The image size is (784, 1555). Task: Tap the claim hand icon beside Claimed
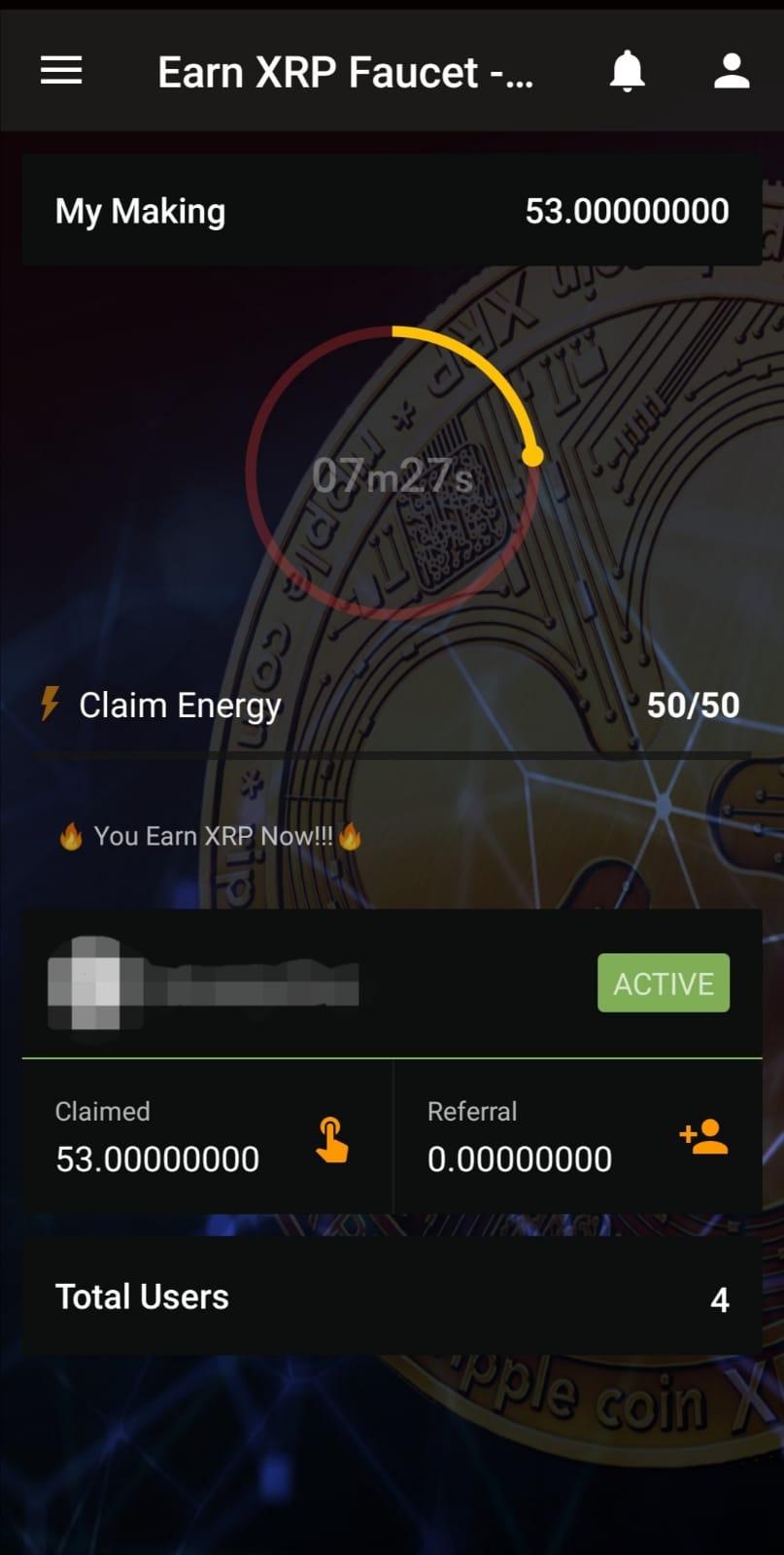332,1139
